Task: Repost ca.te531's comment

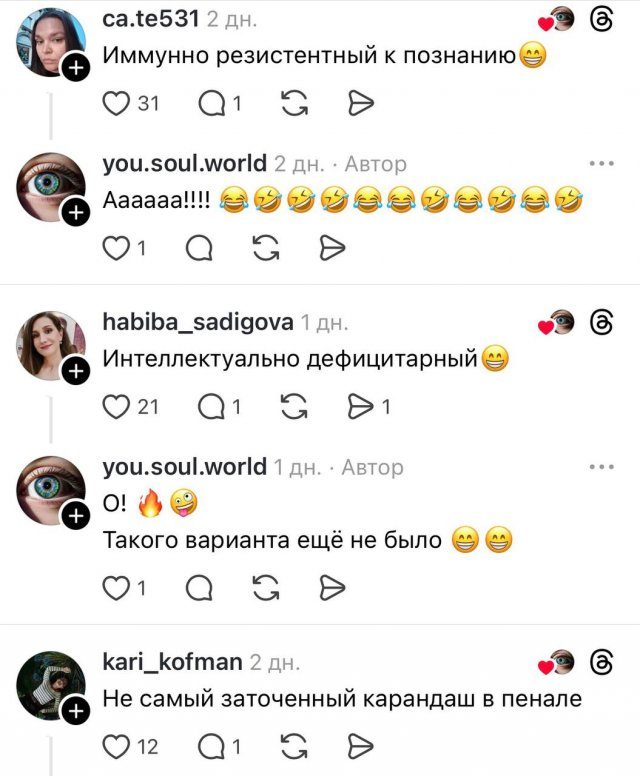Action: tap(294, 102)
